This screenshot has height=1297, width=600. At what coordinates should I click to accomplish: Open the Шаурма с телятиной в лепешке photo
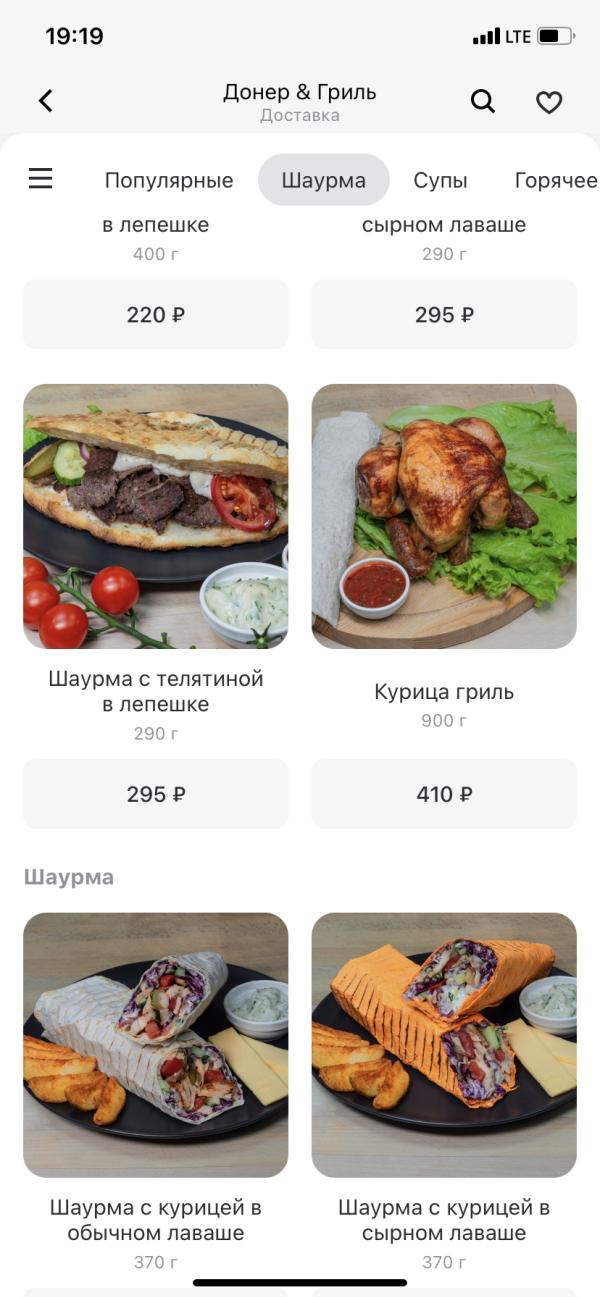coord(155,516)
